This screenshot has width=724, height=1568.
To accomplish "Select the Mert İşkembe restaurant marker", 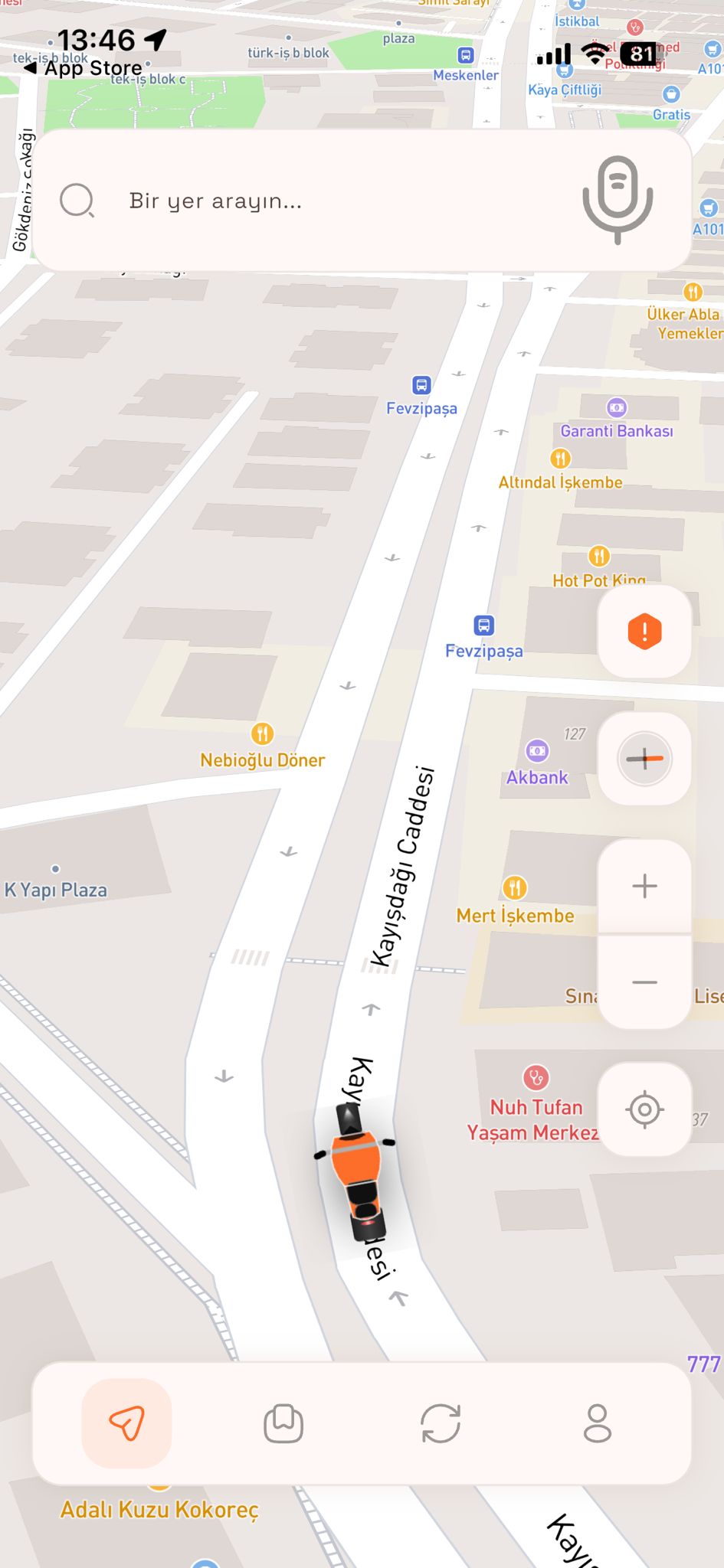I will (515, 888).
